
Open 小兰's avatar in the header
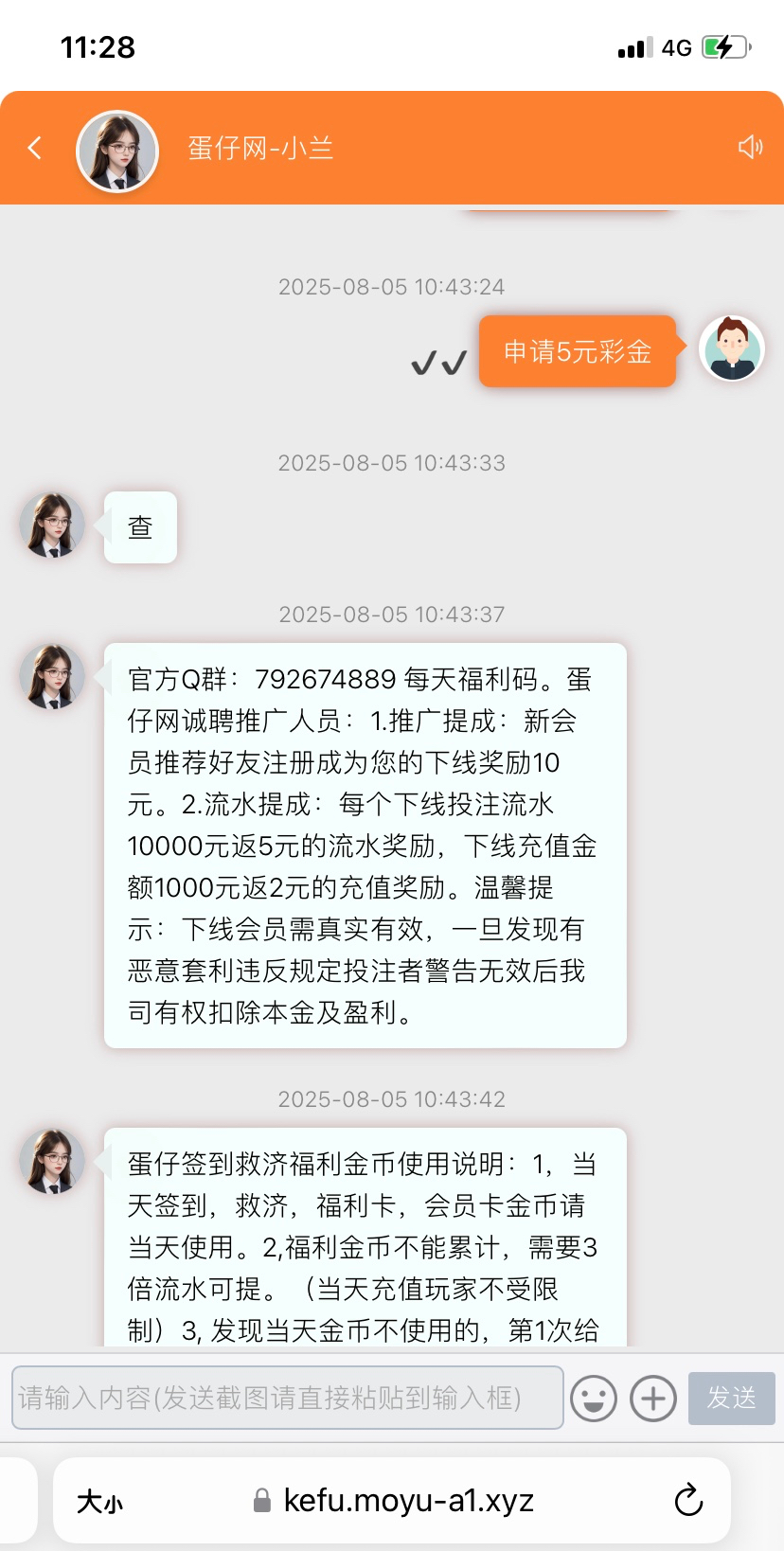(117, 151)
